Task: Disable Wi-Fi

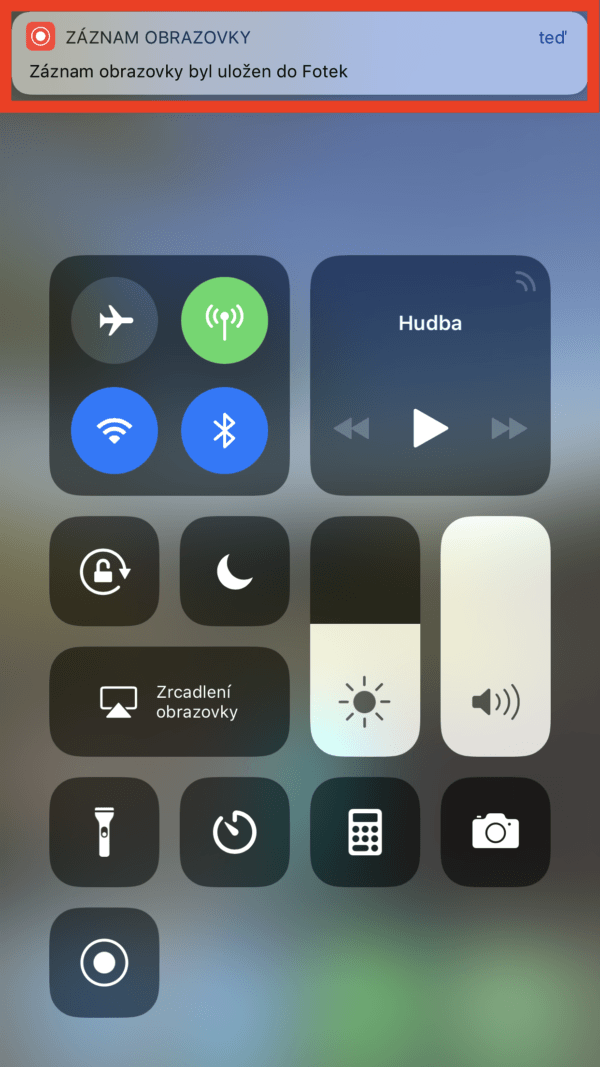Action: [x=114, y=431]
